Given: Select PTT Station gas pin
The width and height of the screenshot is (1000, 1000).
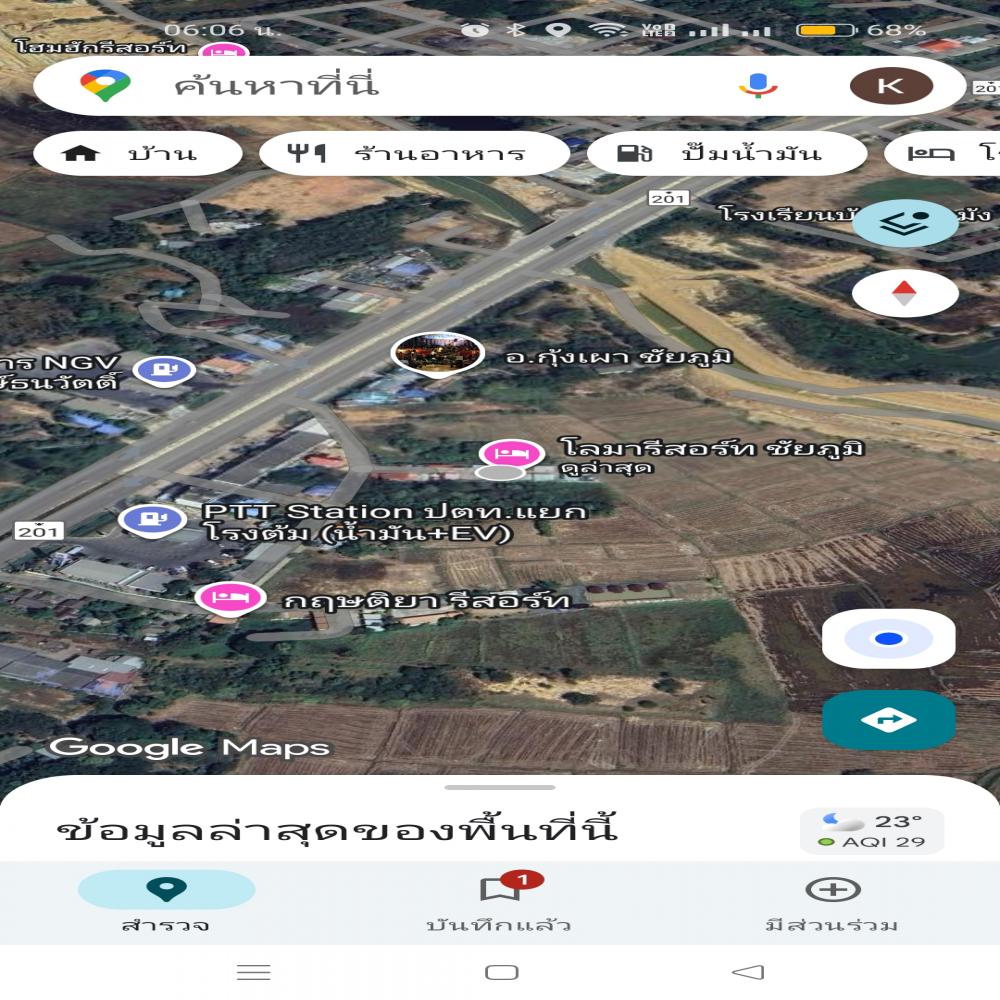Looking at the screenshot, I should coord(151,519).
